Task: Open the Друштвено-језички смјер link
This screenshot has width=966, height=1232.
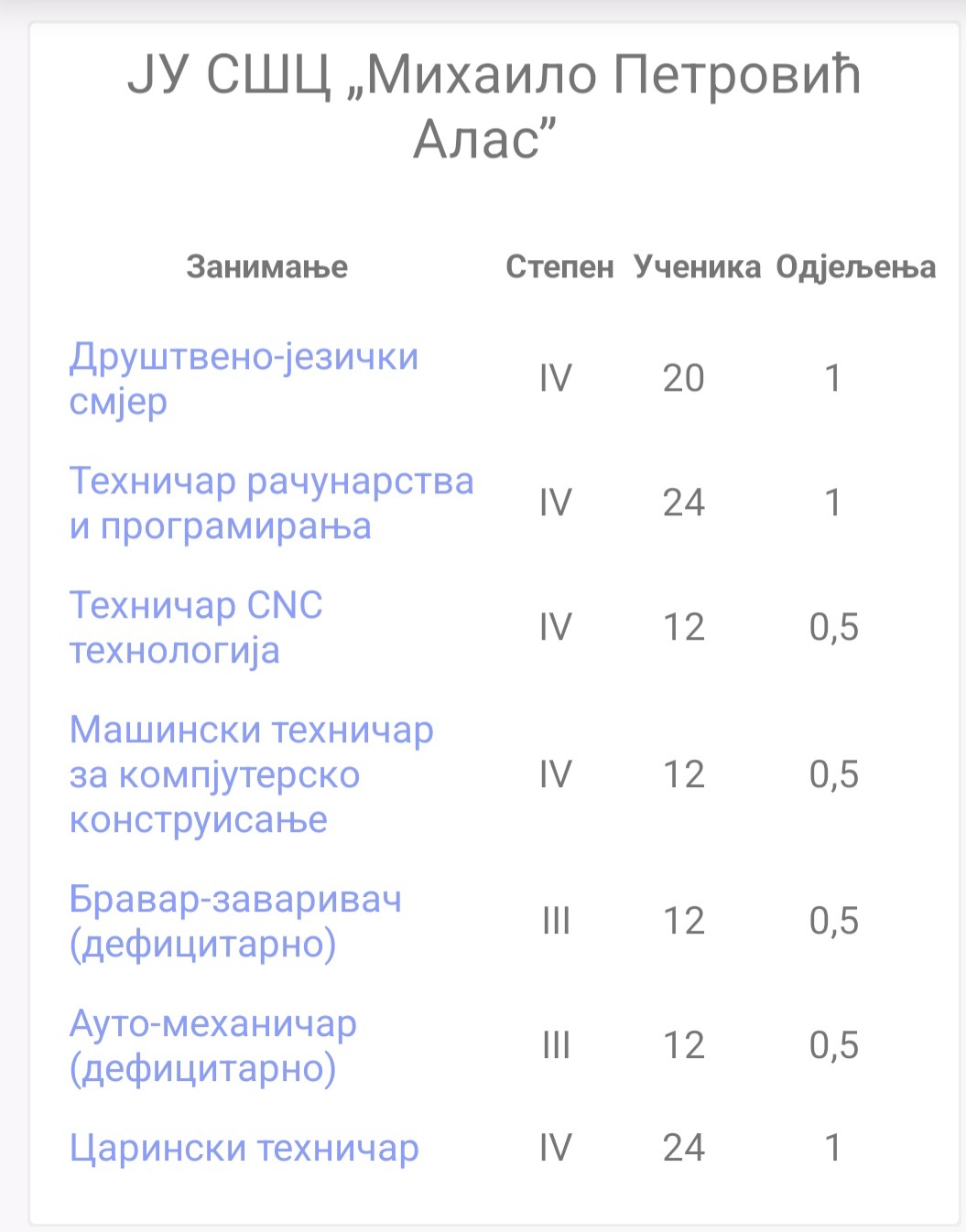Action: tap(244, 379)
